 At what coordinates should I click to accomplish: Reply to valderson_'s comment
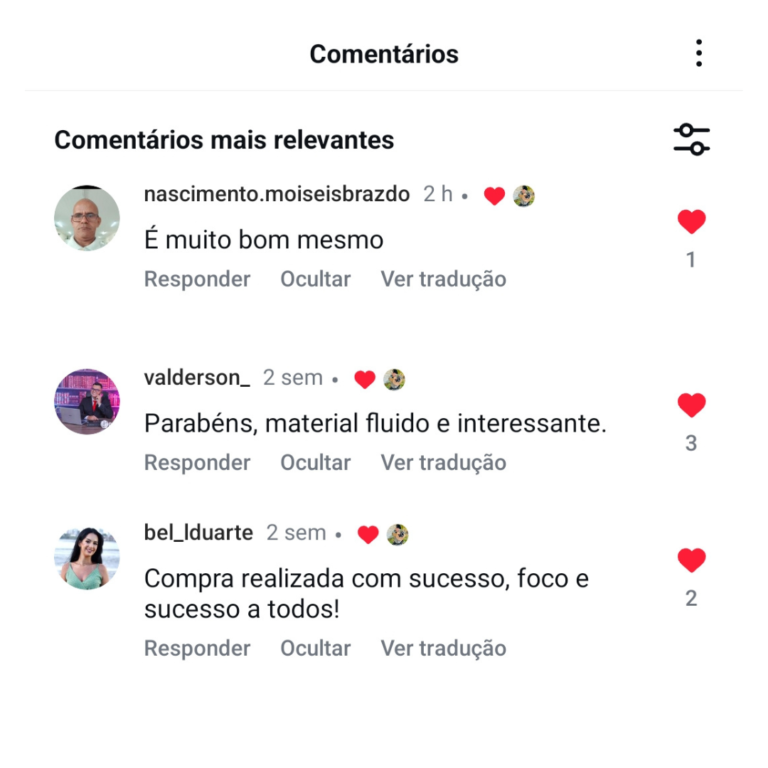coord(197,463)
